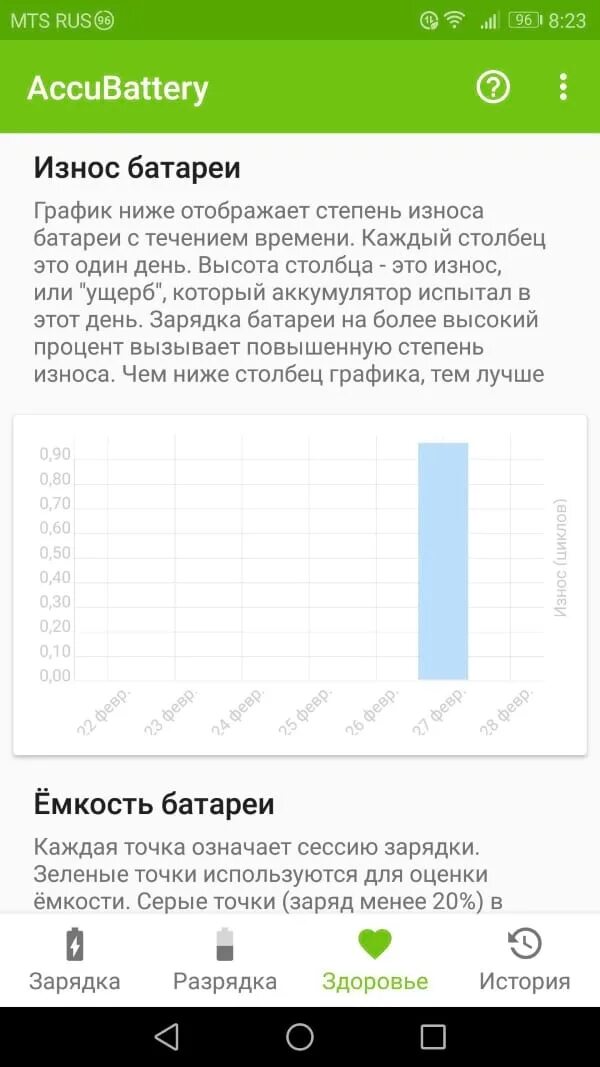Open the three-dot overflow menu
The width and height of the screenshot is (600, 1067).
(x=563, y=88)
